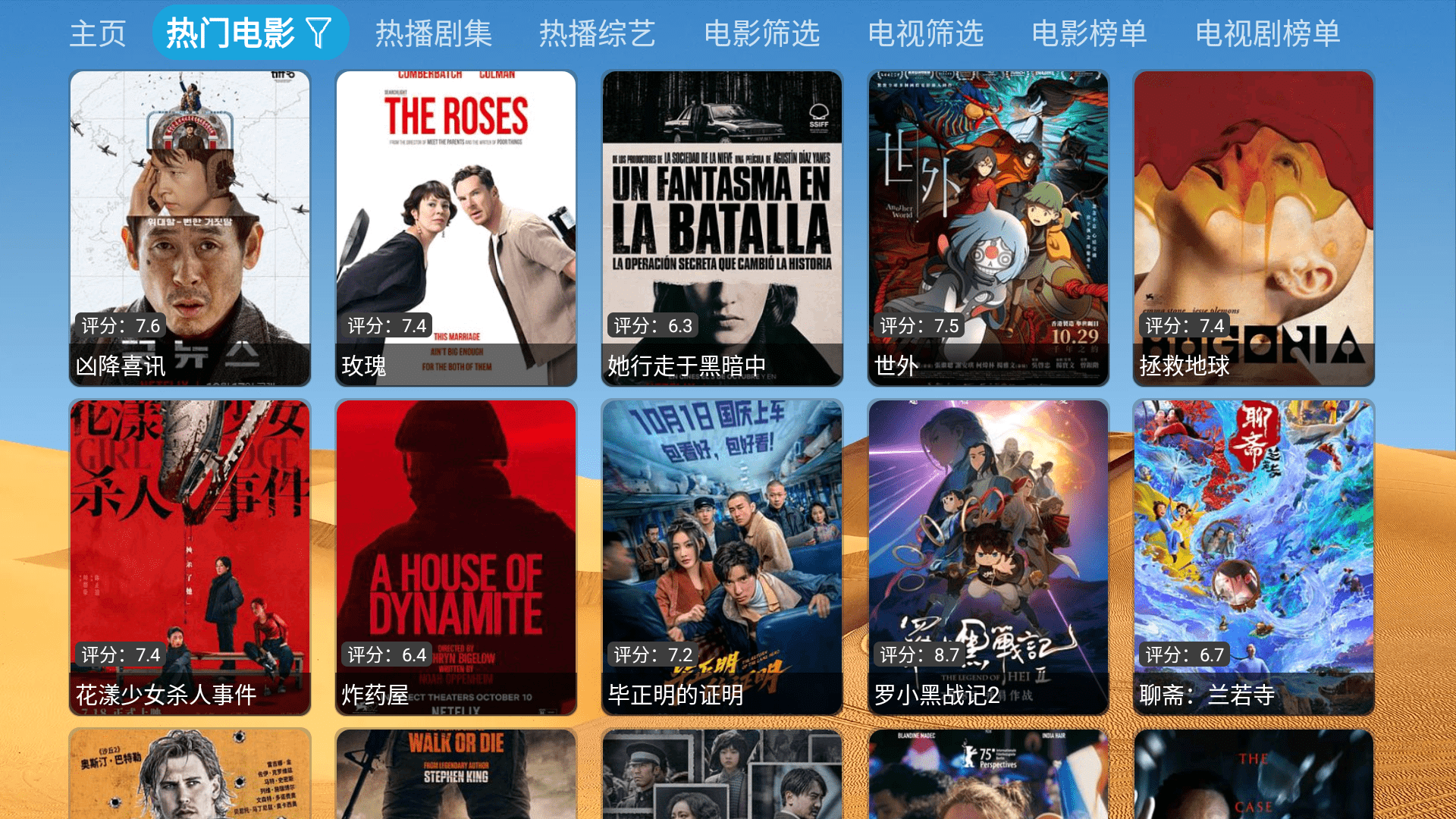The height and width of the screenshot is (819, 1456).
Task: Open the movie 玫瑰
Action: [x=456, y=227]
